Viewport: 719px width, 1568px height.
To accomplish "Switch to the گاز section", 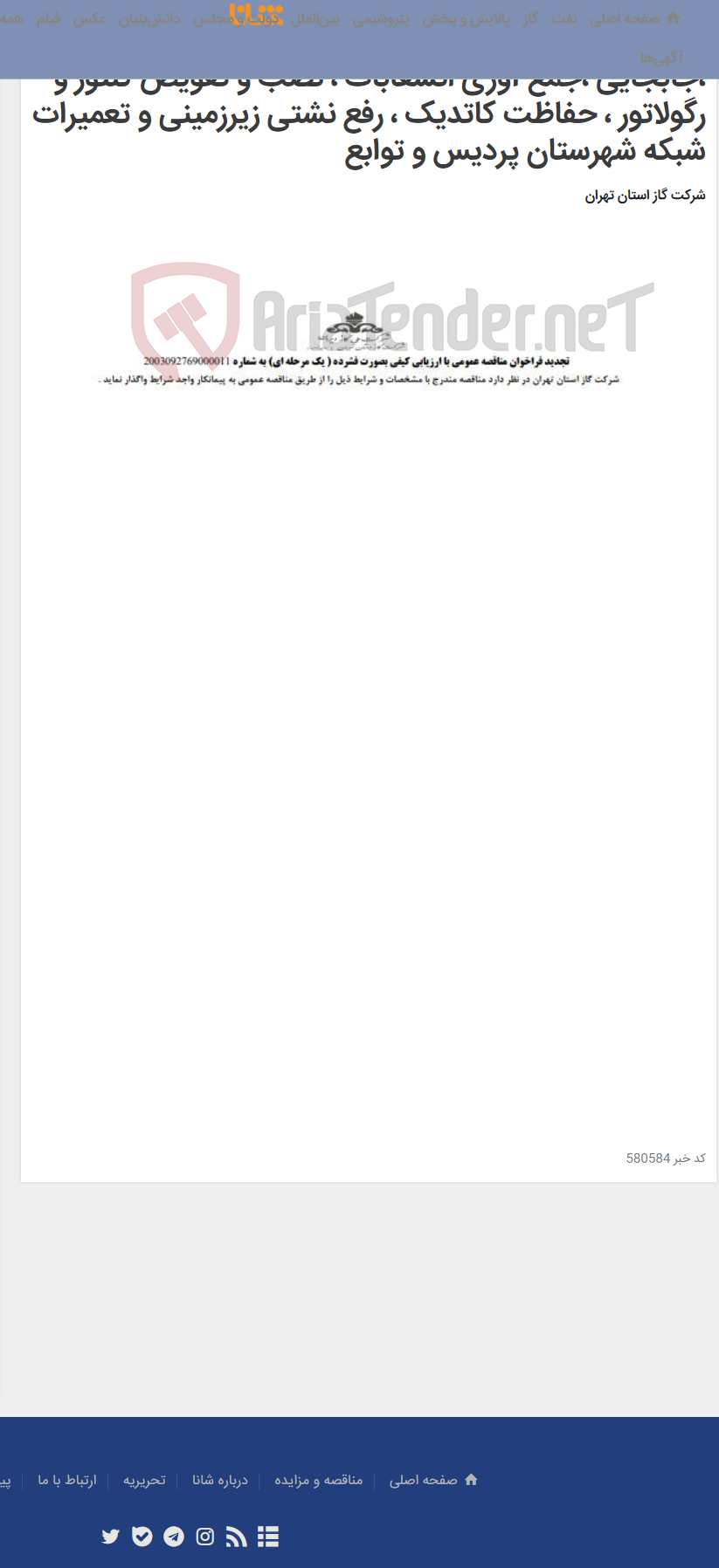I will pyautogui.click(x=530, y=18).
